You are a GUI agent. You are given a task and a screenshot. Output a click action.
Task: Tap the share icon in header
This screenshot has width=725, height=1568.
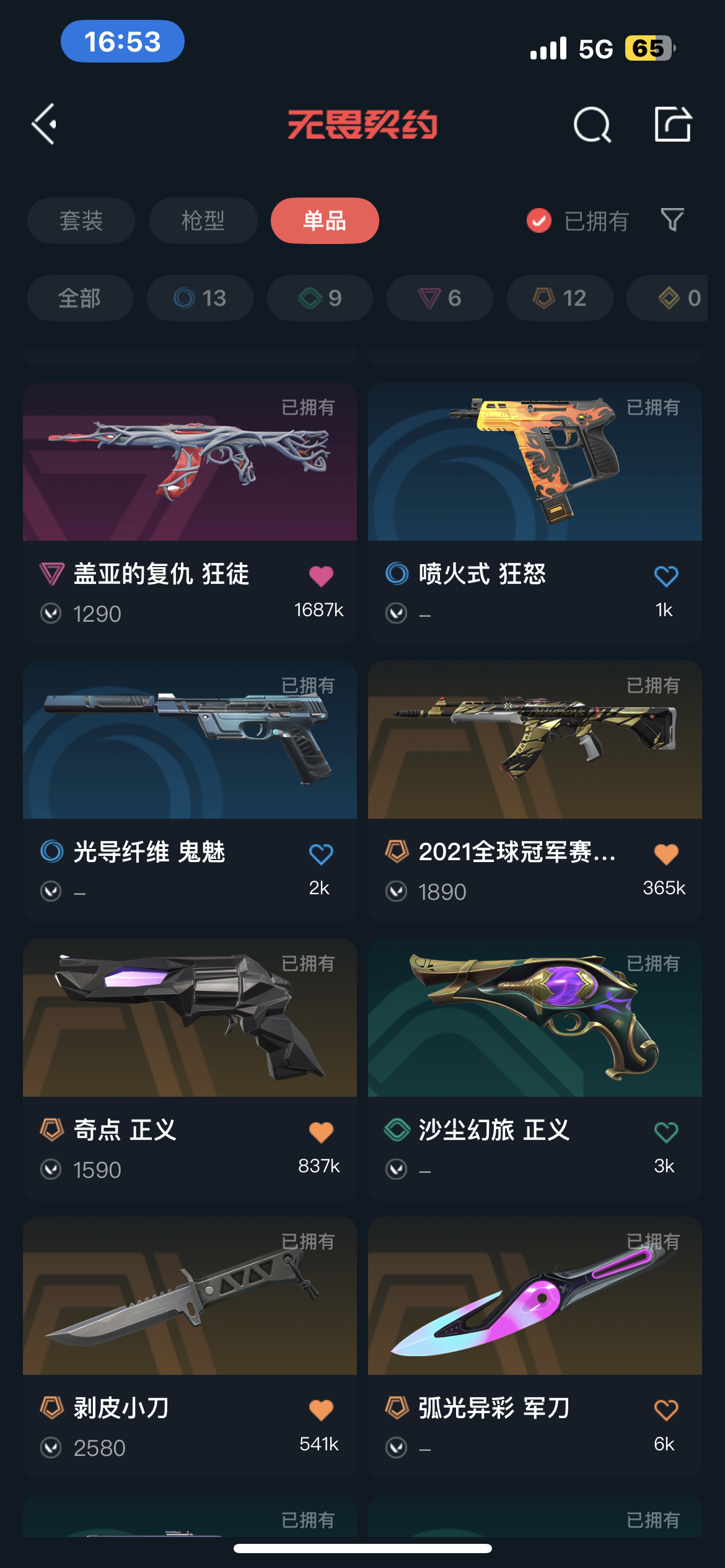click(x=672, y=124)
